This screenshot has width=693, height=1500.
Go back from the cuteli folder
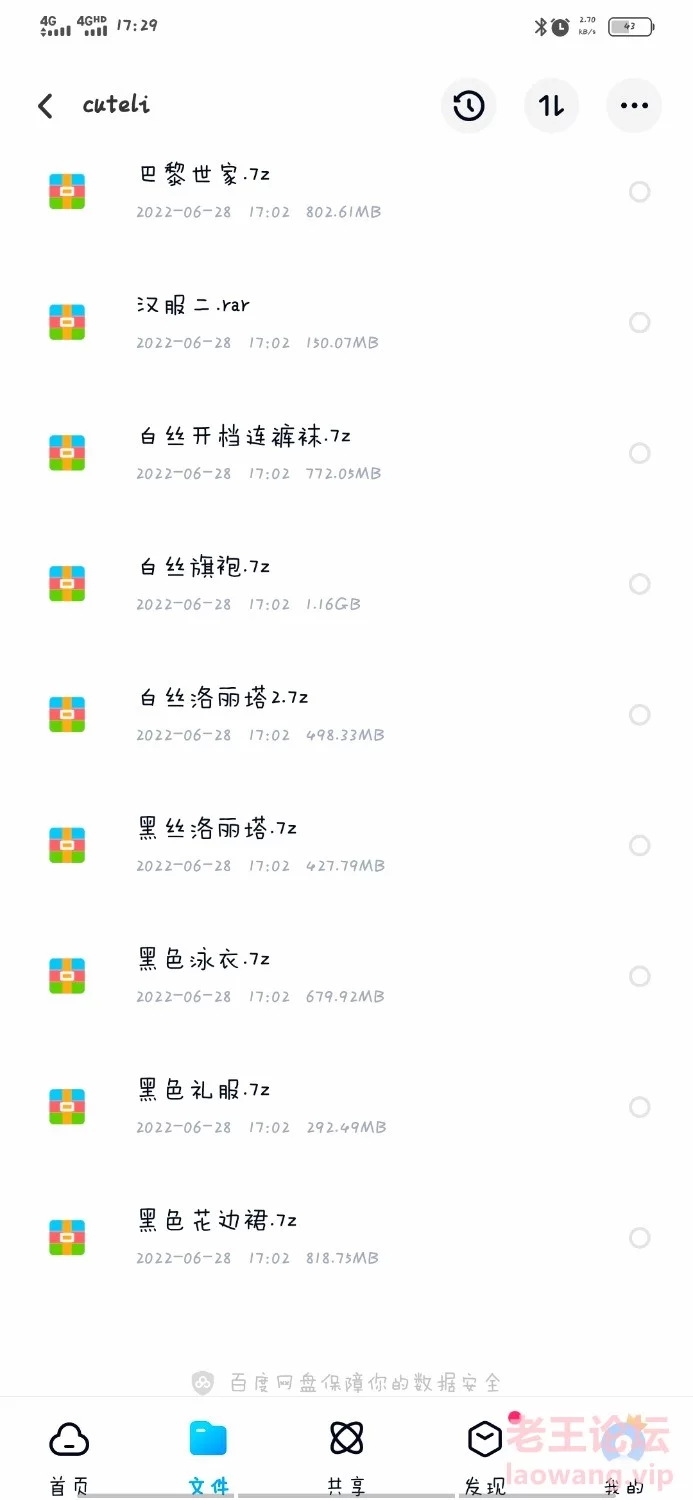point(45,106)
